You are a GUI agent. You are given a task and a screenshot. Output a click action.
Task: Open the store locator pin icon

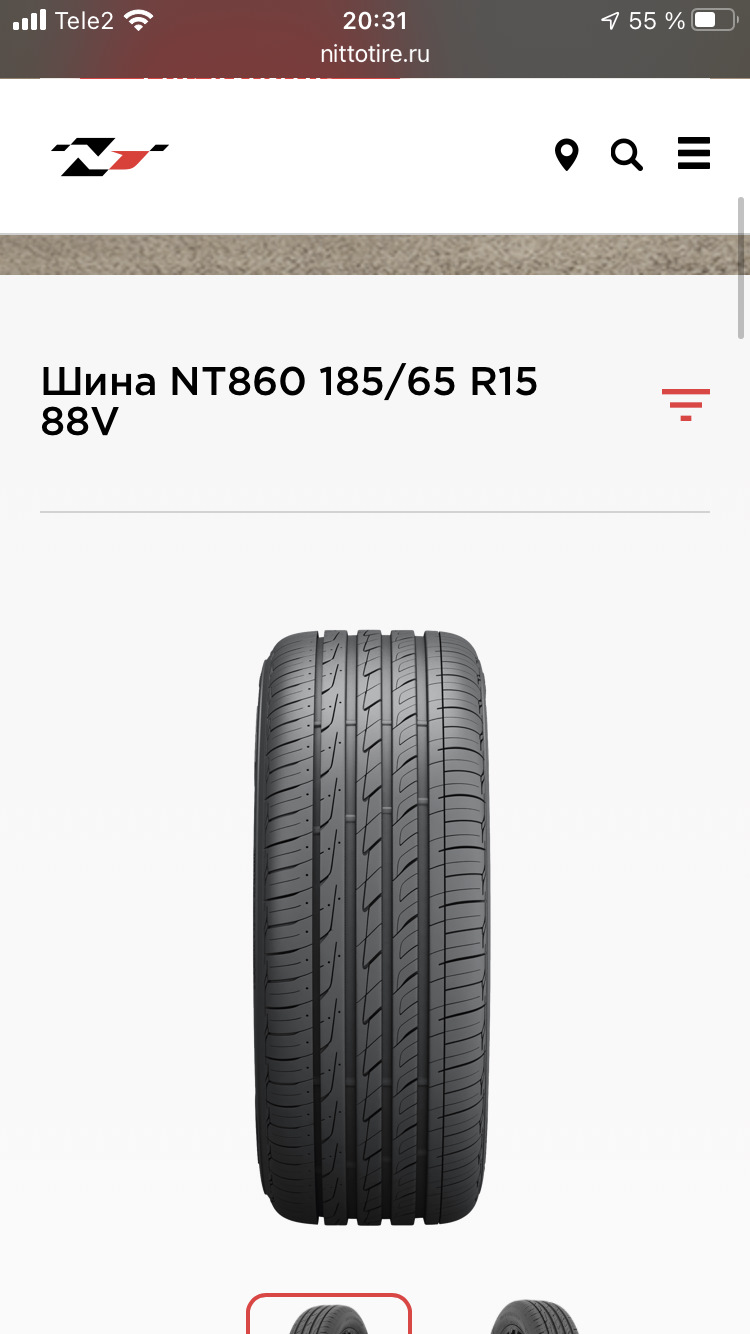pyautogui.click(x=567, y=156)
